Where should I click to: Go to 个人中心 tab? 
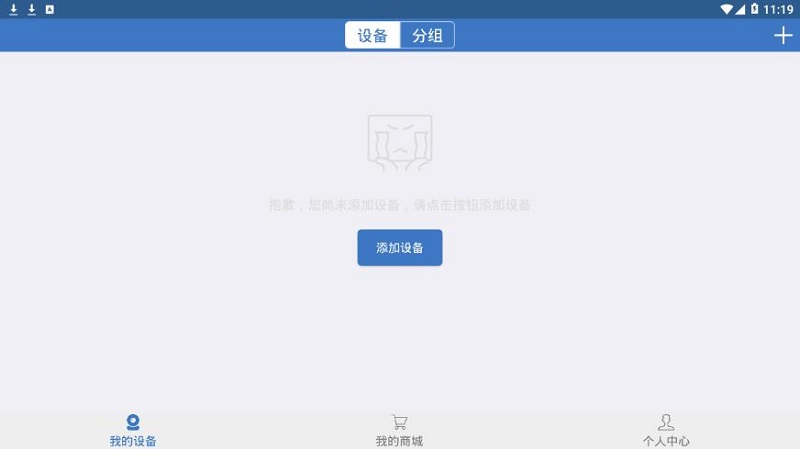(x=666, y=431)
